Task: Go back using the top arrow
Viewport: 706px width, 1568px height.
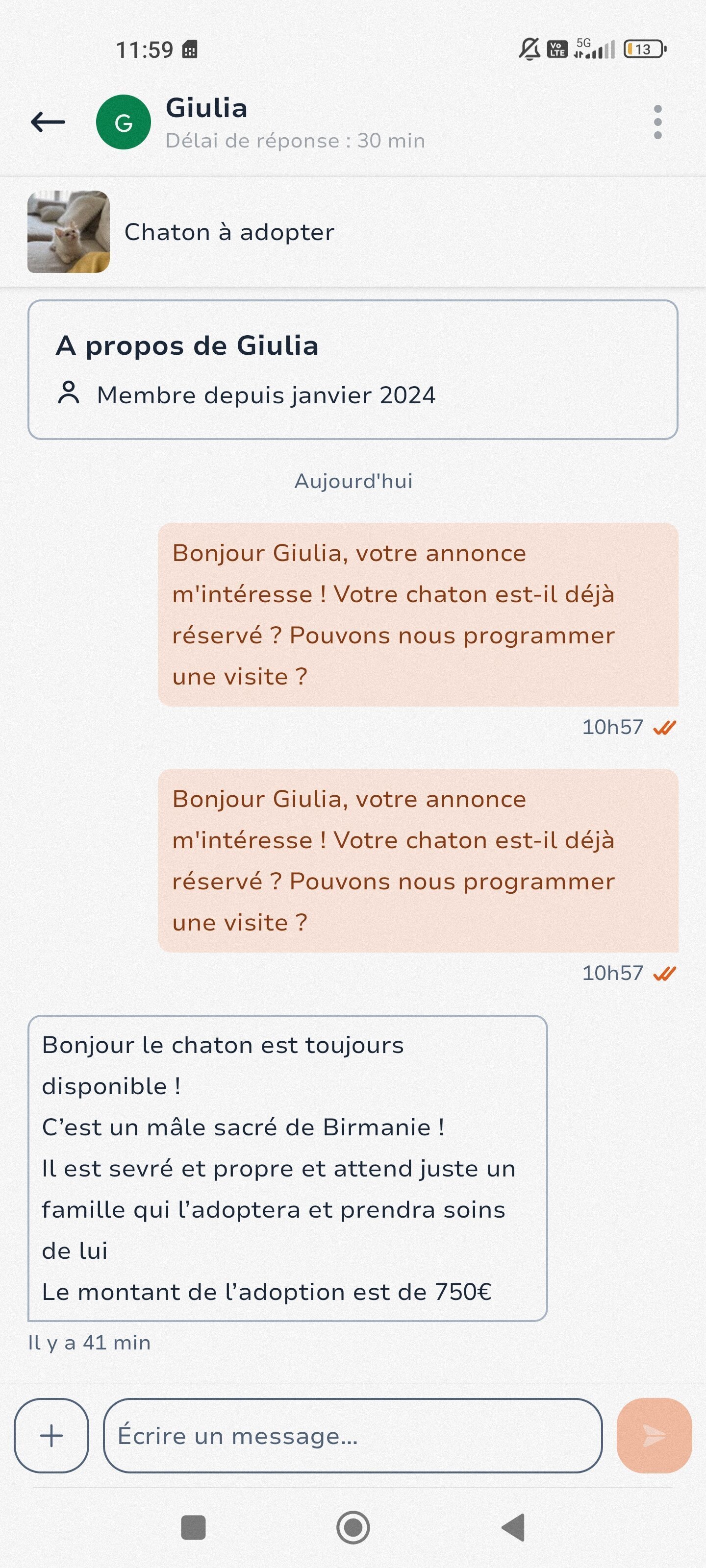Action: click(48, 122)
